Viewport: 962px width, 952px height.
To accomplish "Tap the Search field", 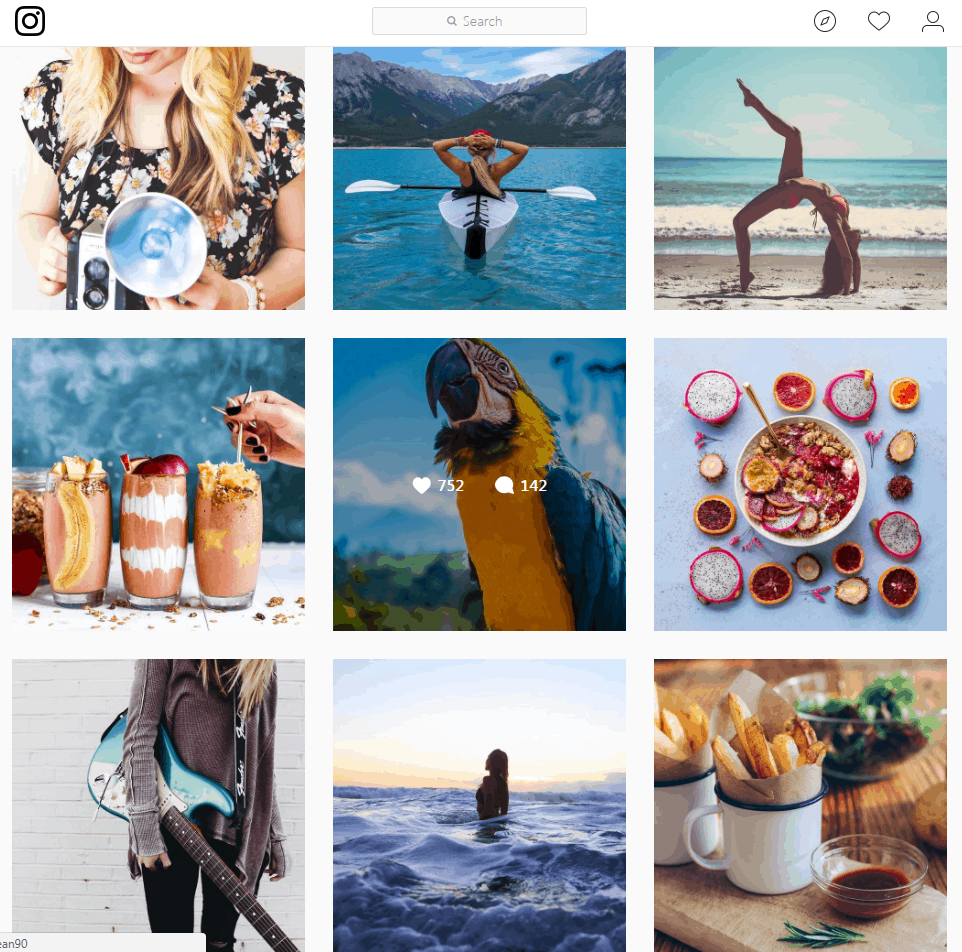I will coord(479,21).
